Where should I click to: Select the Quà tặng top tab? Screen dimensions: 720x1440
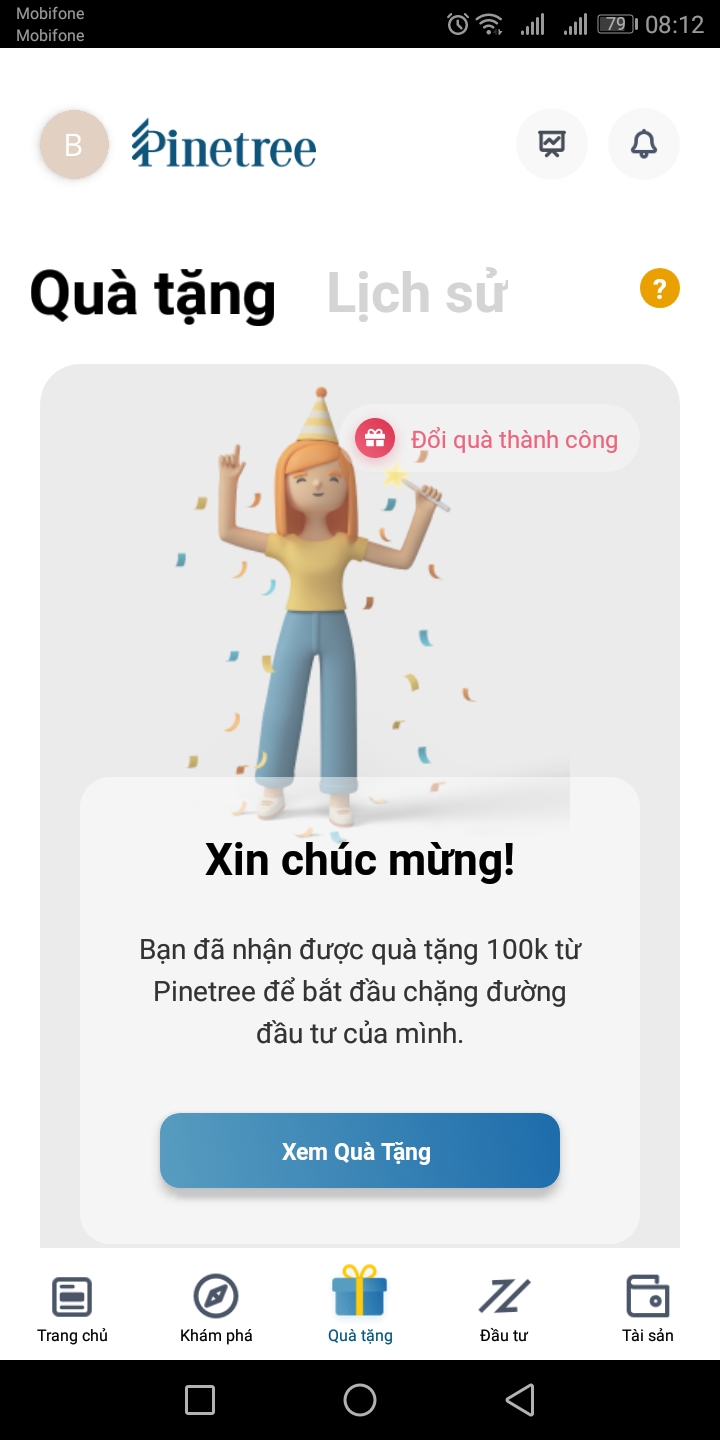[152, 293]
